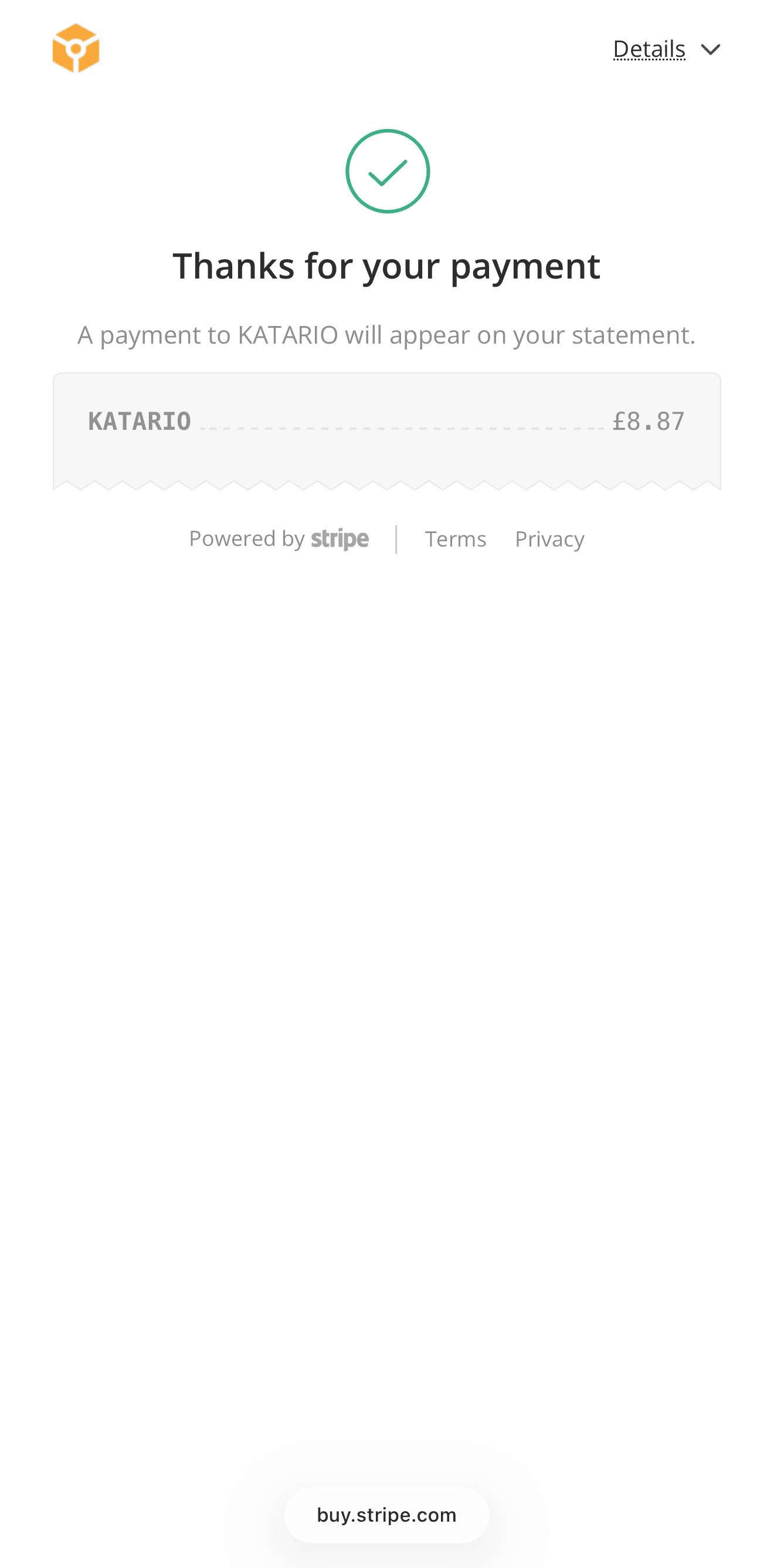Tap the buy.stripe.com address pill
Image resolution: width=774 pixels, height=1568 pixels.
pyautogui.click(x=386, y=1515)
